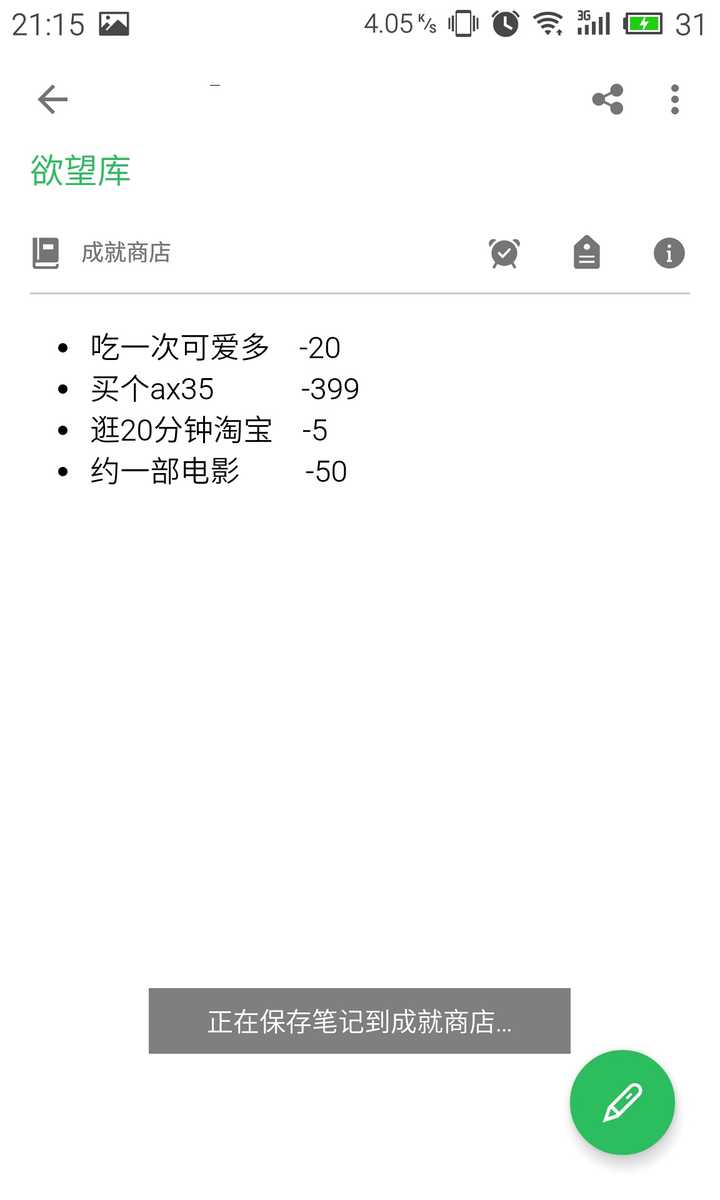Open the 成就商店 notebook selector
The height and width of the screenshot is (1200, 720).
click(101, 253)
